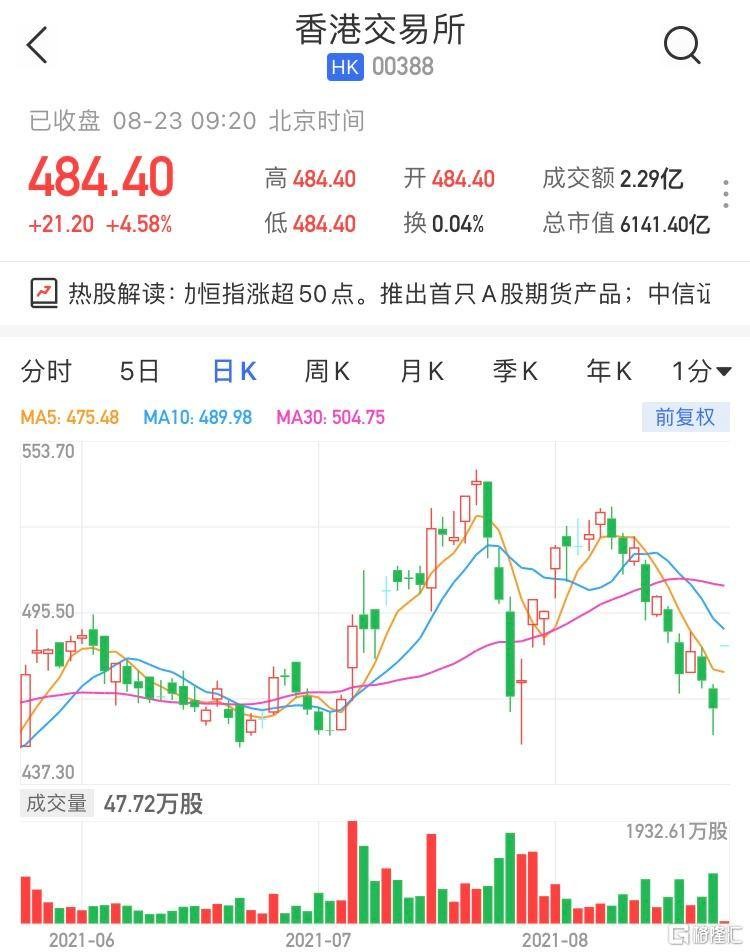Switch to the 5日 chart tab
This screenshot has width=750, height=952.
139,372
